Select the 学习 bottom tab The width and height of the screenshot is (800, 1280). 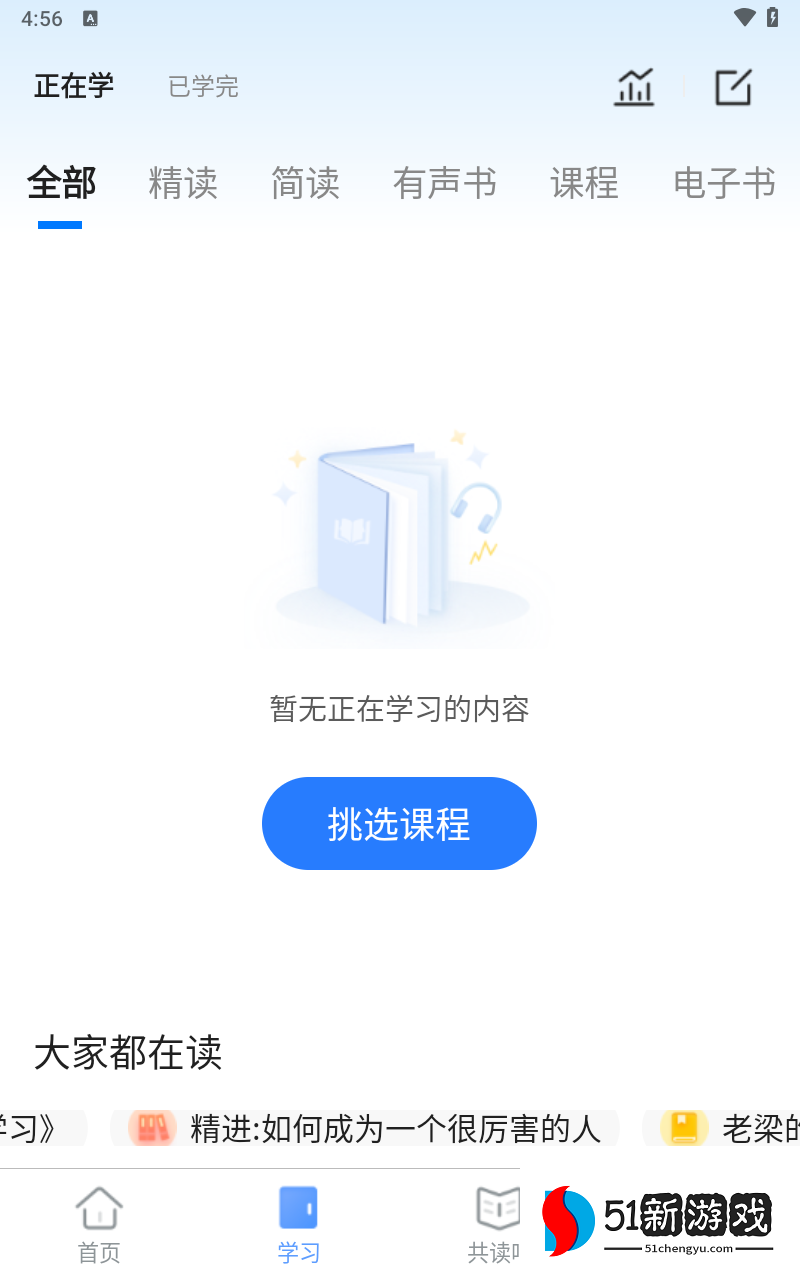298,1224
